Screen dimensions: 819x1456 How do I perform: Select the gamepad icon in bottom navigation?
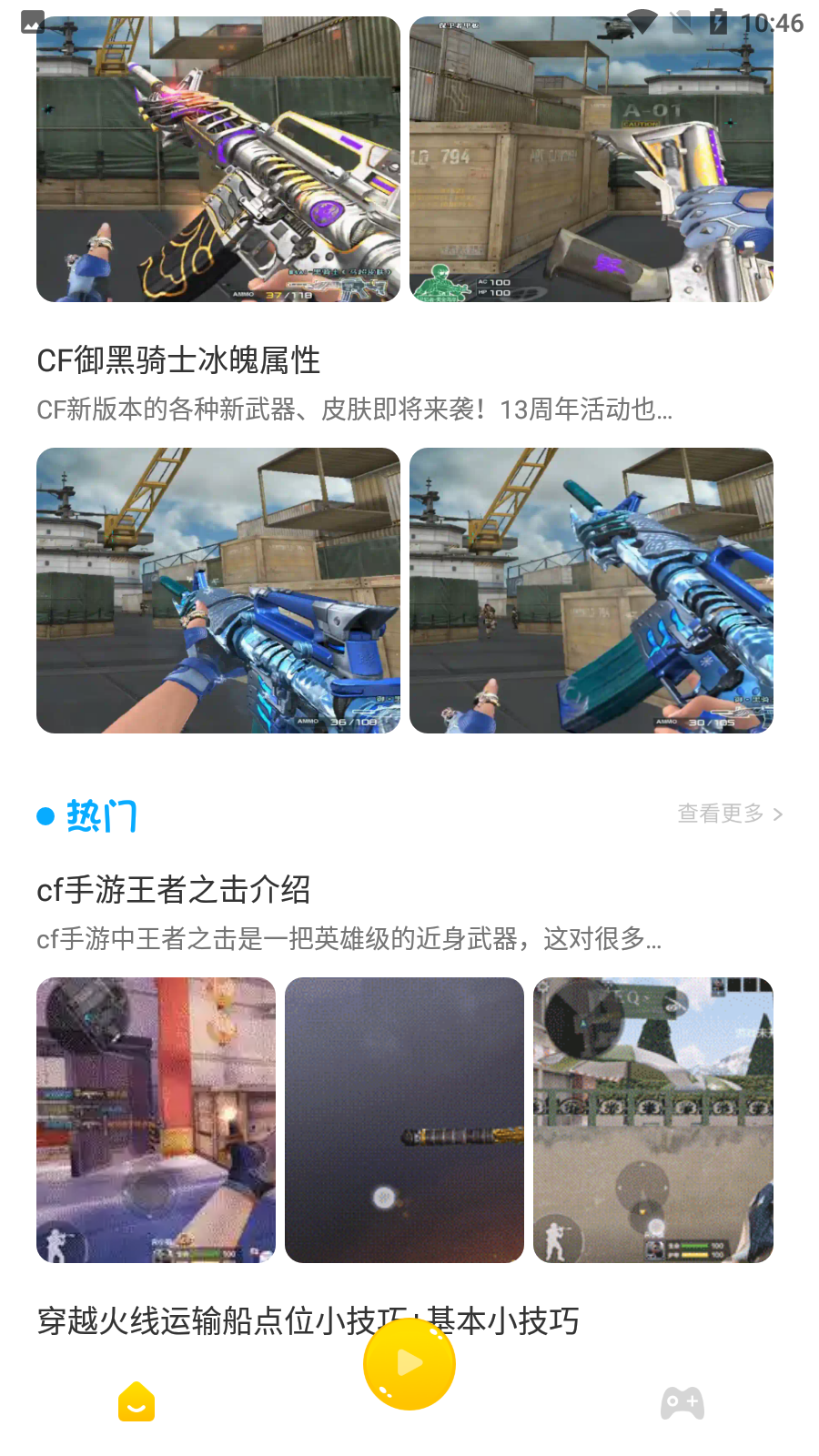(x=682, y=1402)
